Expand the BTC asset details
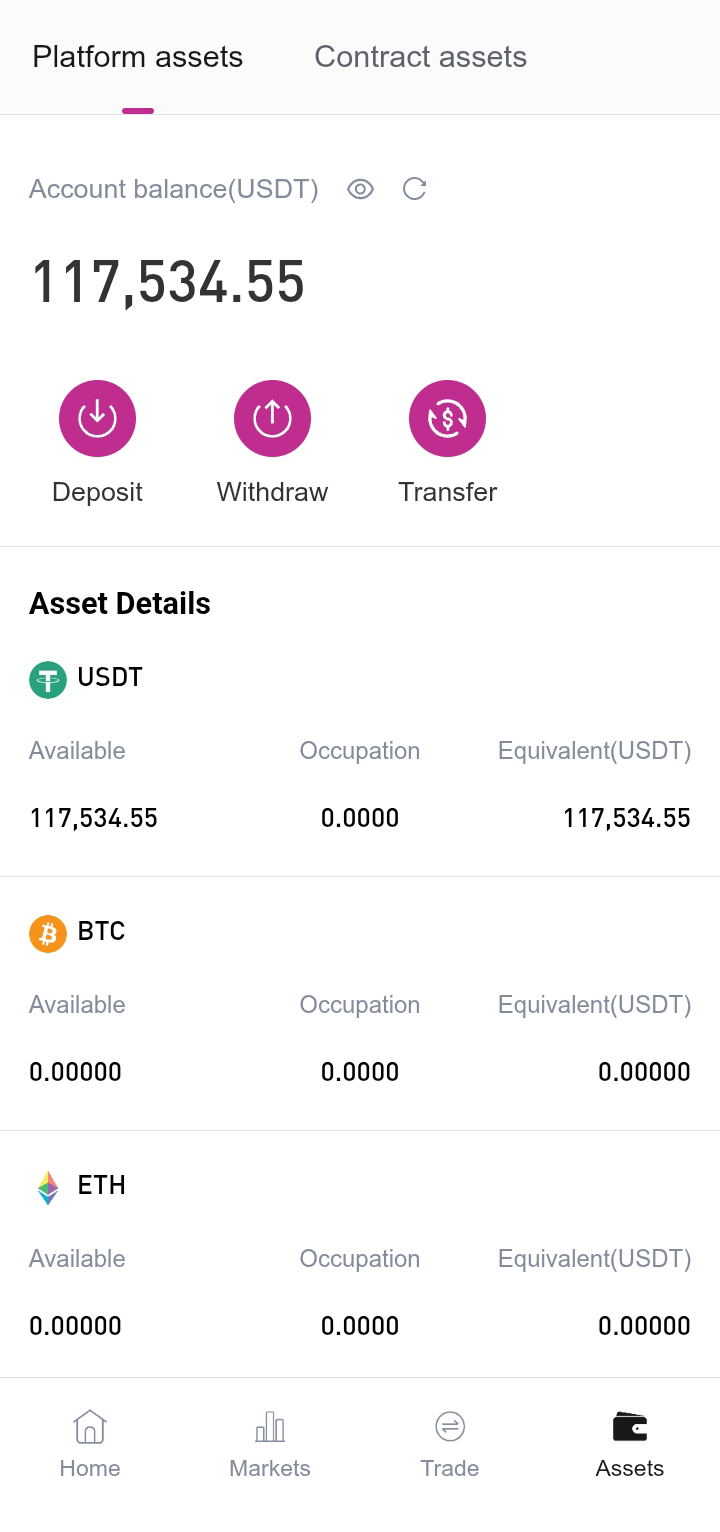Image resolution: width=720 pixels, height=1532 pixels. (360, 1002)
